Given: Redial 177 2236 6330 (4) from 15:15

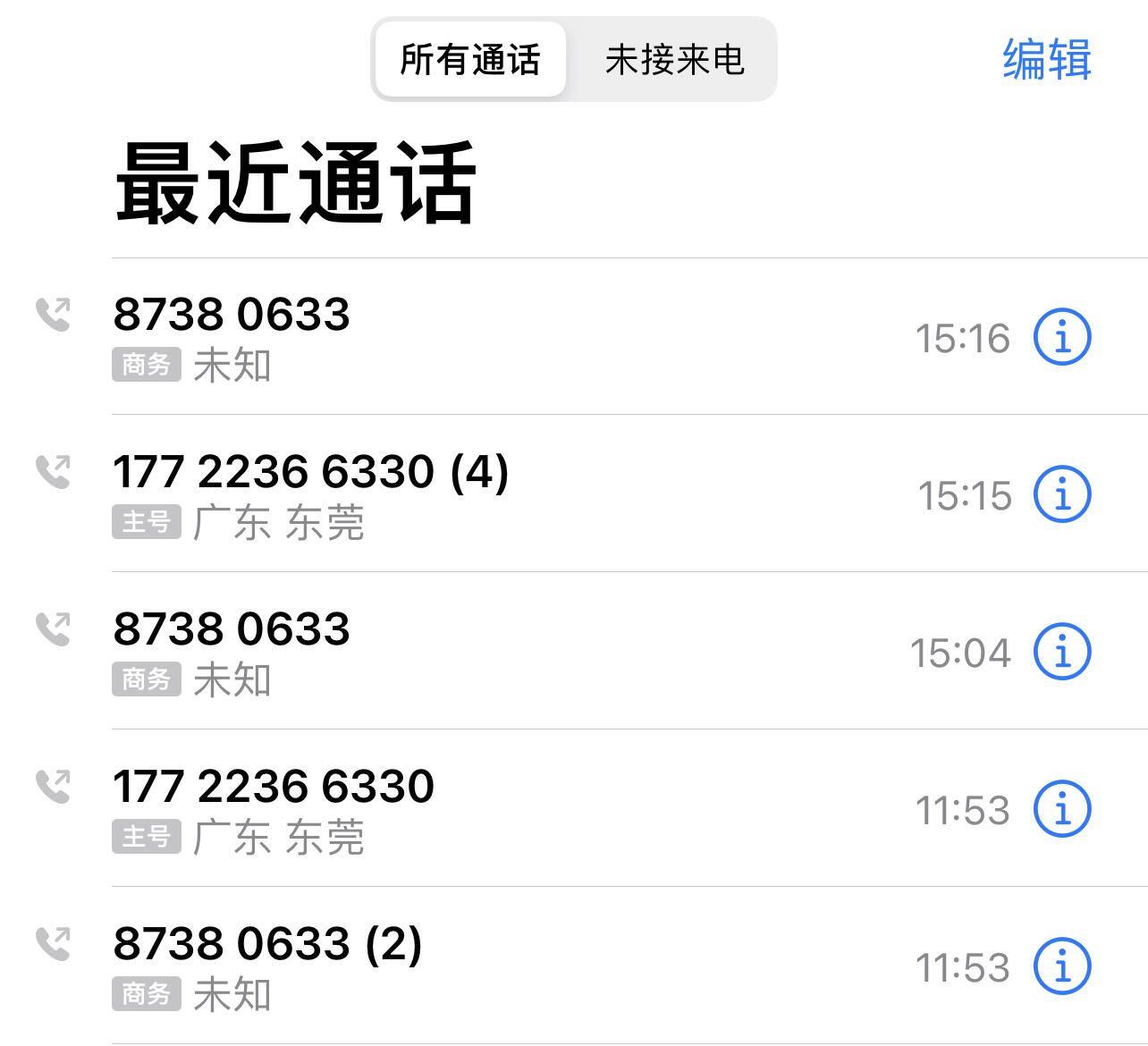Looking at the screenshot, I should pos(310,472).
